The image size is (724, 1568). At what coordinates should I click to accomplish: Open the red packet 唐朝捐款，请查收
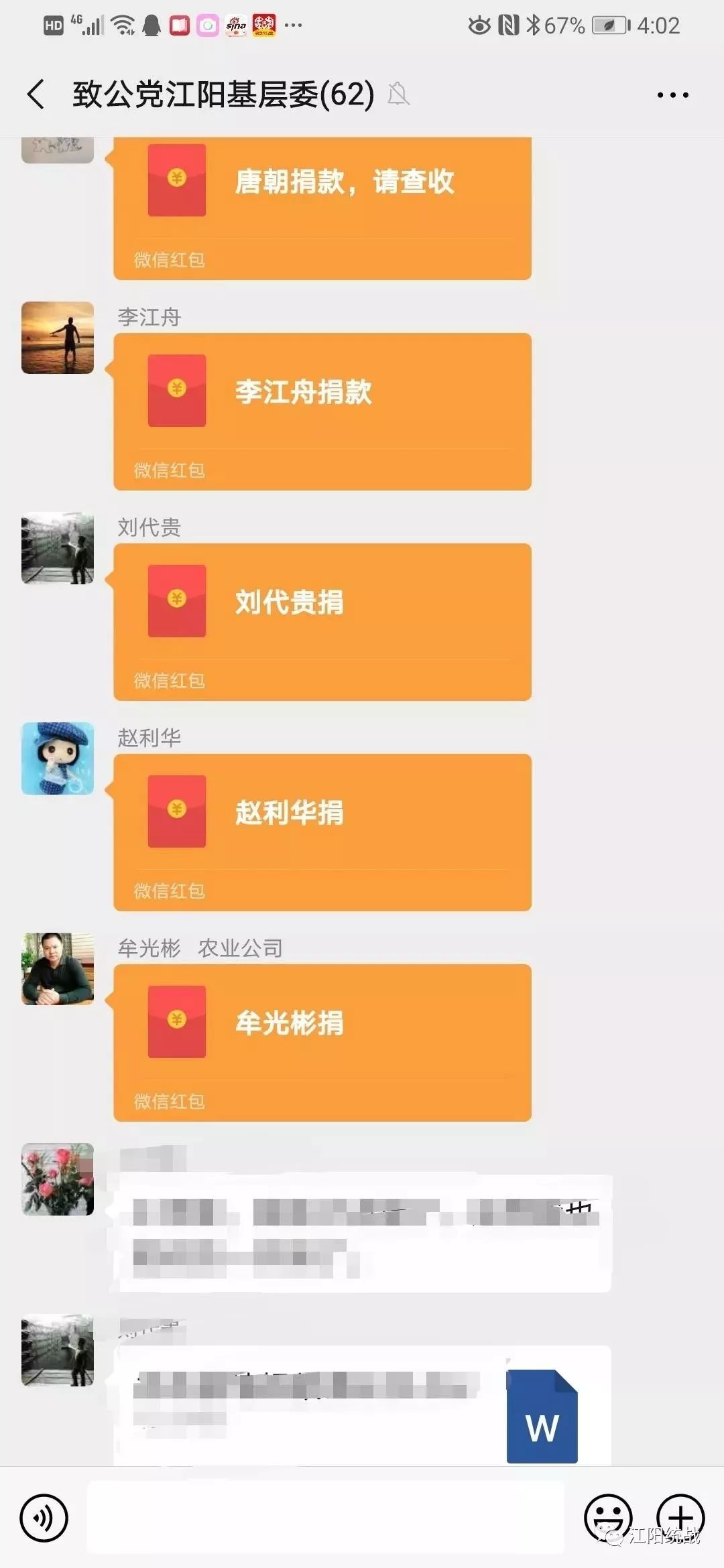(x=322, y=201)
